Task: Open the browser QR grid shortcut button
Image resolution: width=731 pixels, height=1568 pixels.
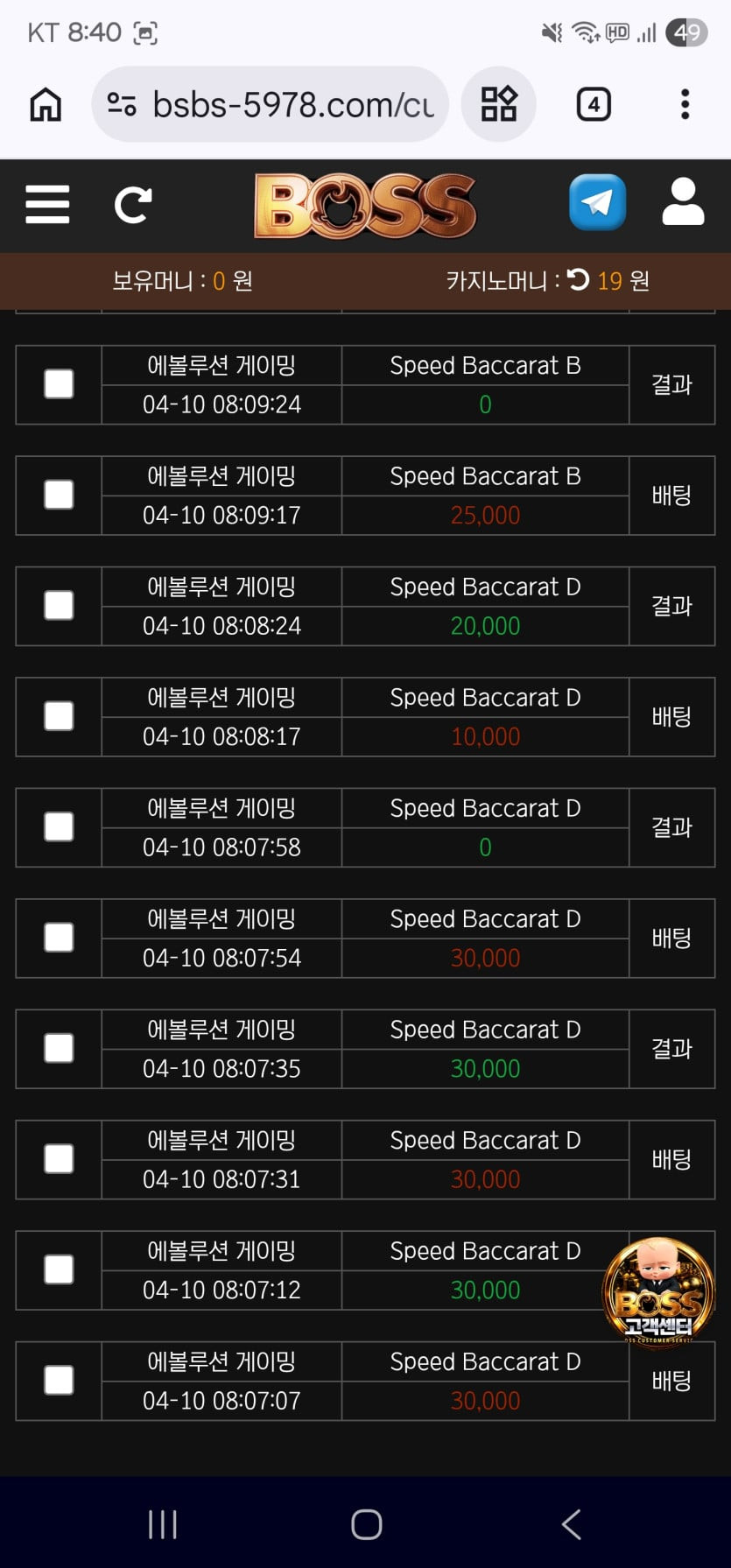Action: point(499,105)
